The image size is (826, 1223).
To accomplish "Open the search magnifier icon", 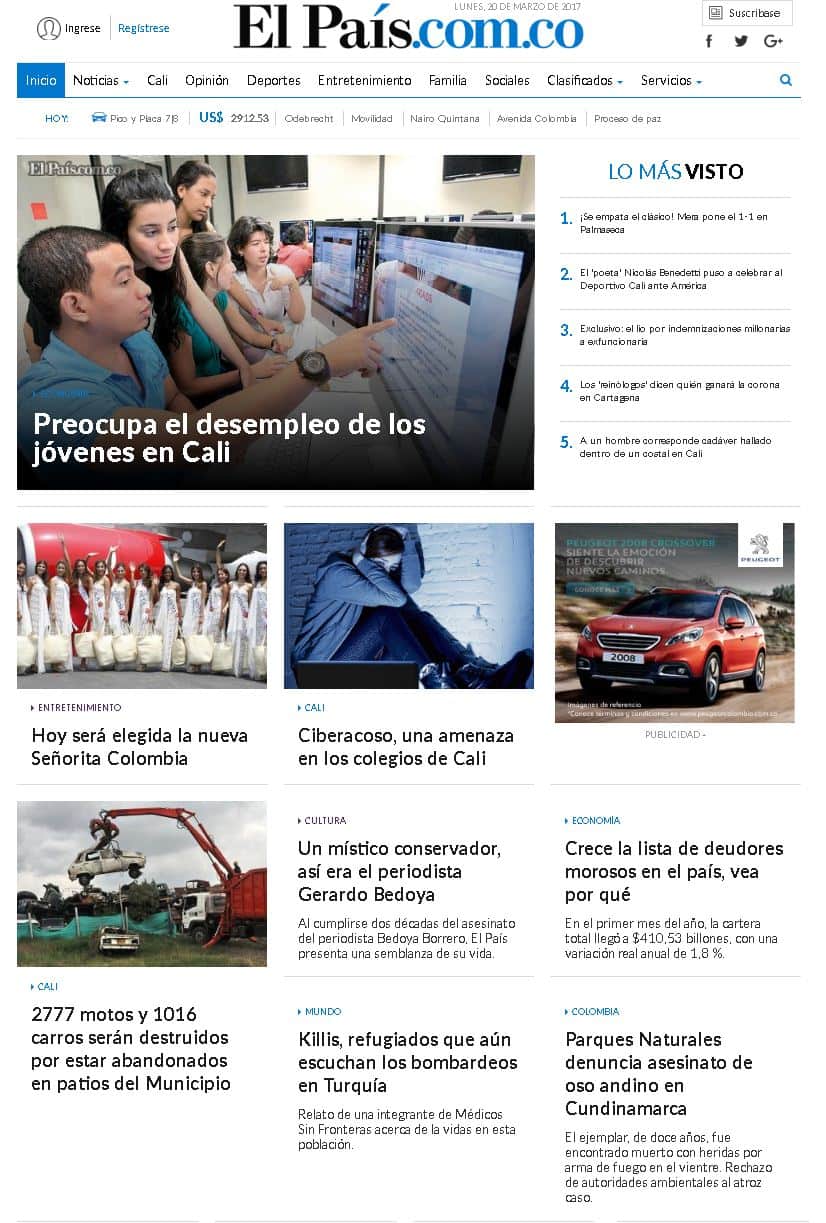I will (x=785, y=80).
